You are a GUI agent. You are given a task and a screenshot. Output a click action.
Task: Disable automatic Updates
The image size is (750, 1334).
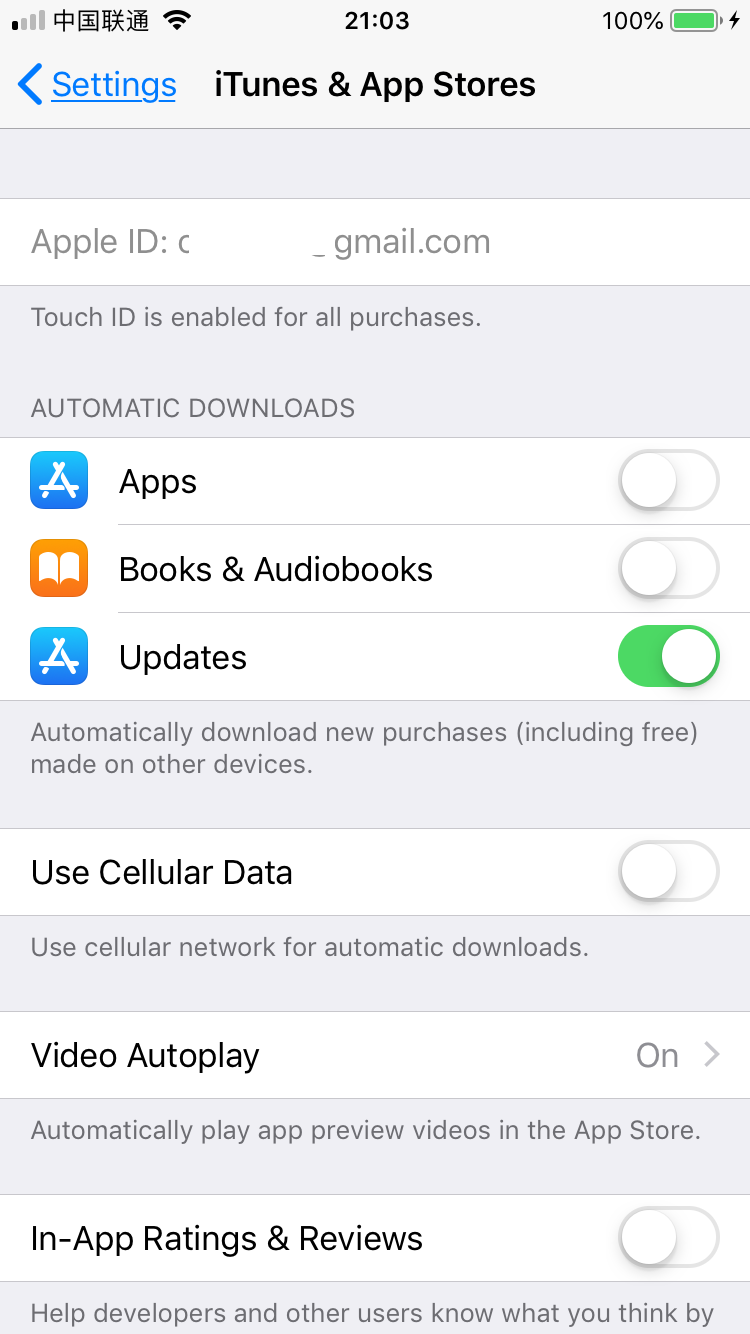[x=668, y=657]
